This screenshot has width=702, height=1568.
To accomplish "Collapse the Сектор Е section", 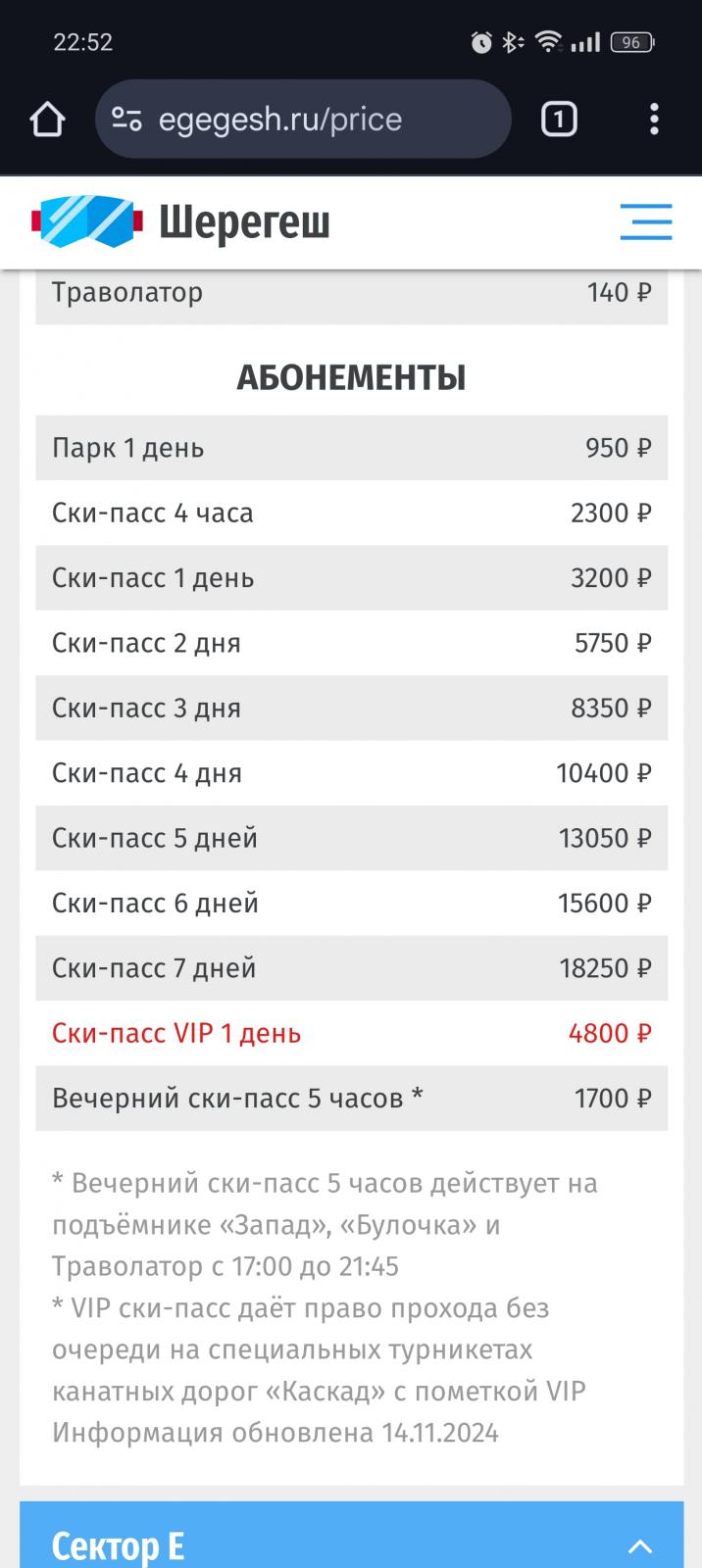I will pos(640,1546).
